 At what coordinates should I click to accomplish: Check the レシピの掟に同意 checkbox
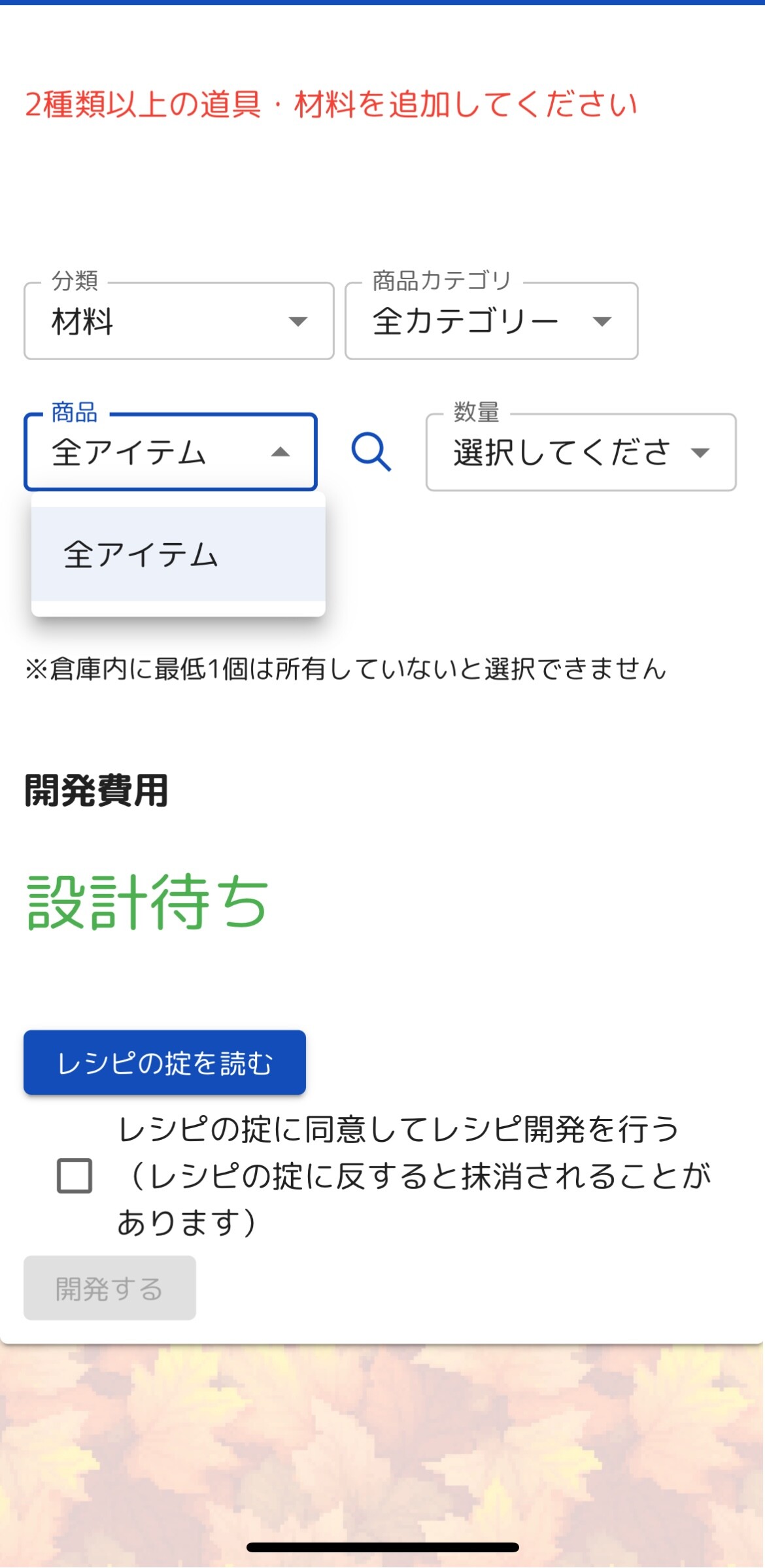point(75,1176)
